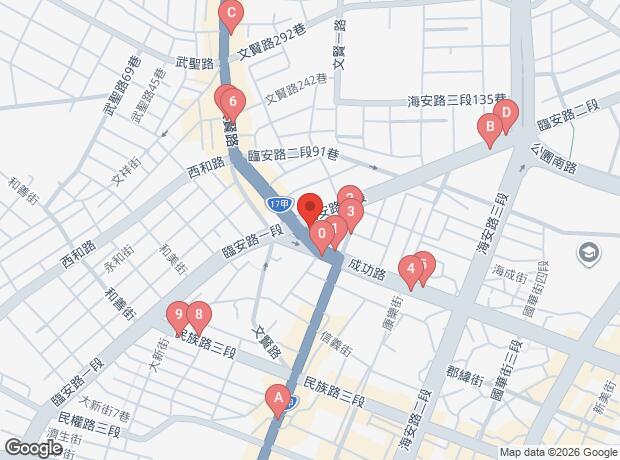Tap map pin labeled 6
This screenshot has height=460, width=620.
(233, 106)
